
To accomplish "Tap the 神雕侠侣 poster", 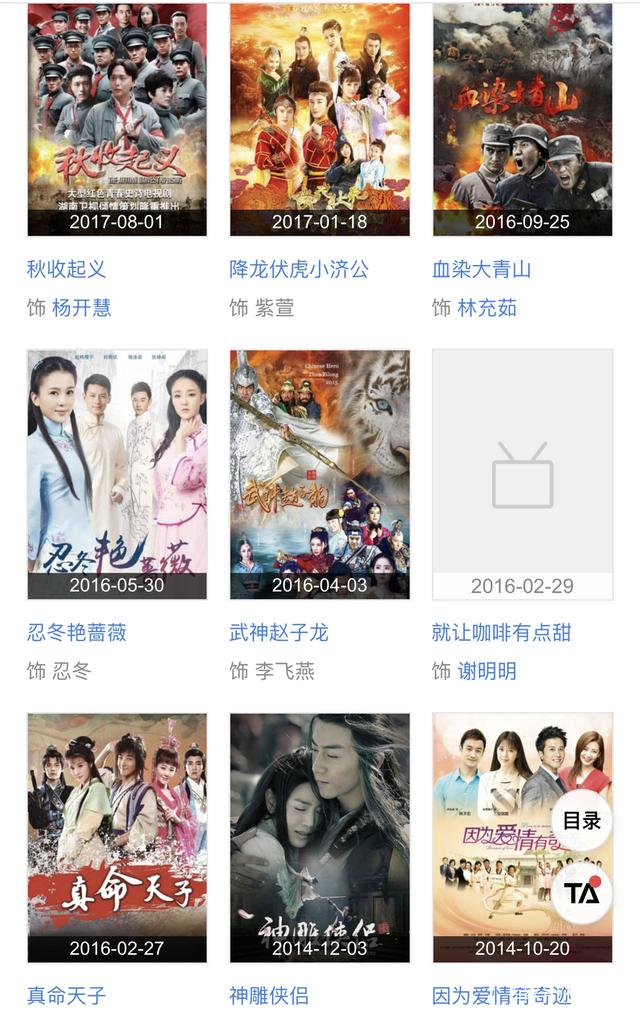I will tap(320, 837).
